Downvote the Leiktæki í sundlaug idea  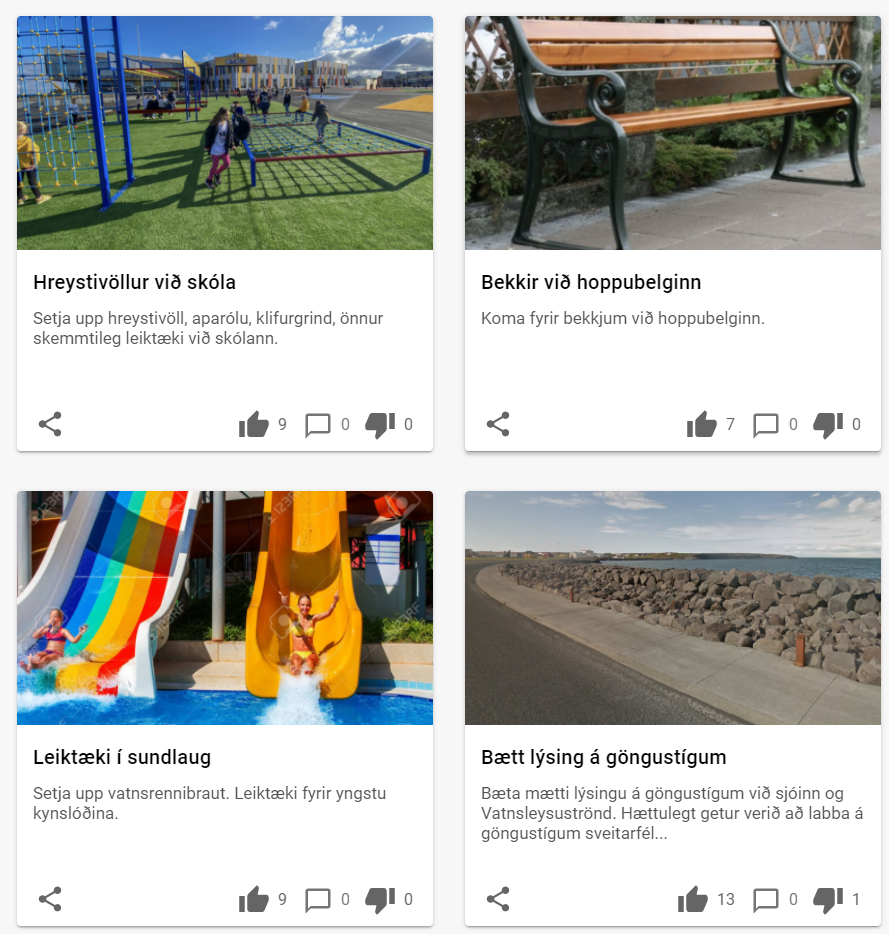pos(380,900)
